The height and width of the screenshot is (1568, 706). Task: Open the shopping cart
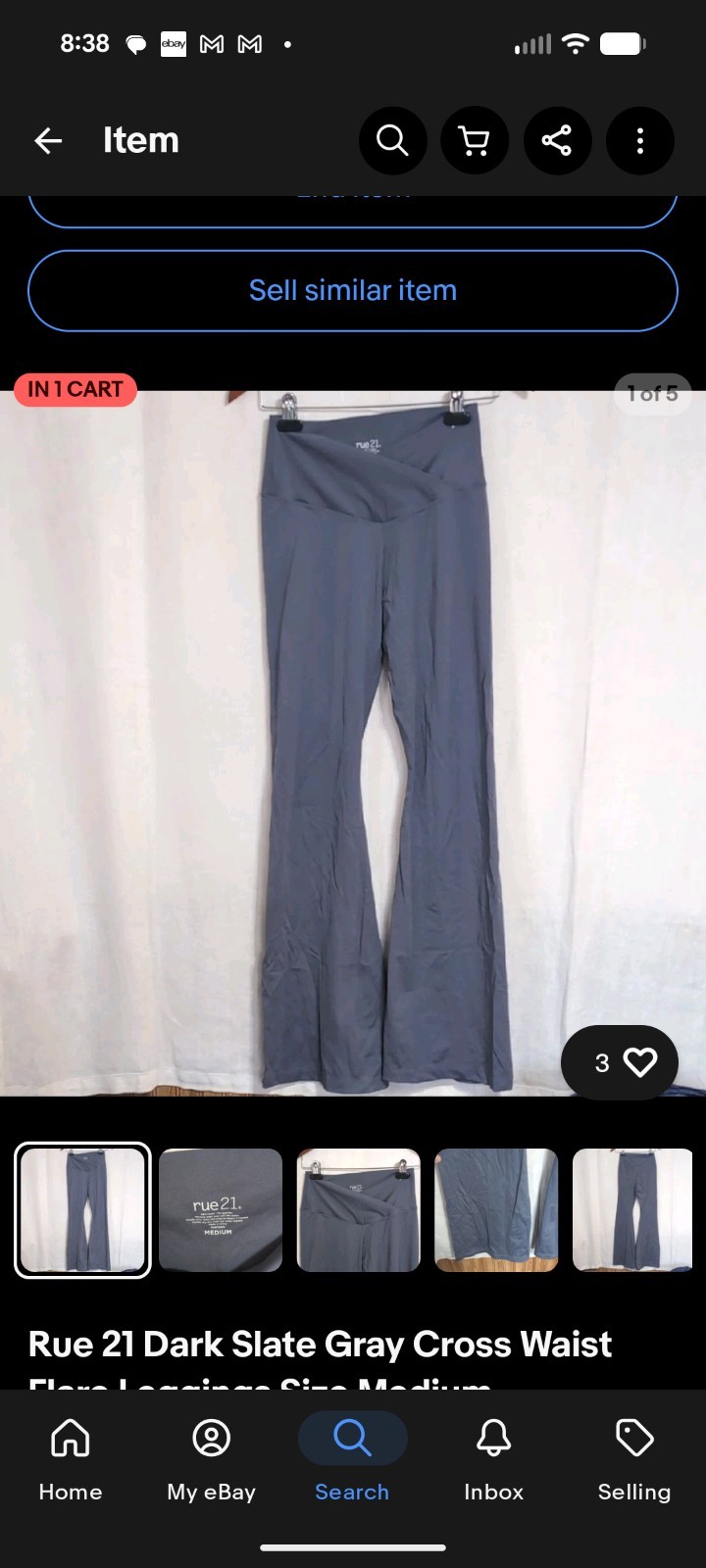(x=475, y=141)
